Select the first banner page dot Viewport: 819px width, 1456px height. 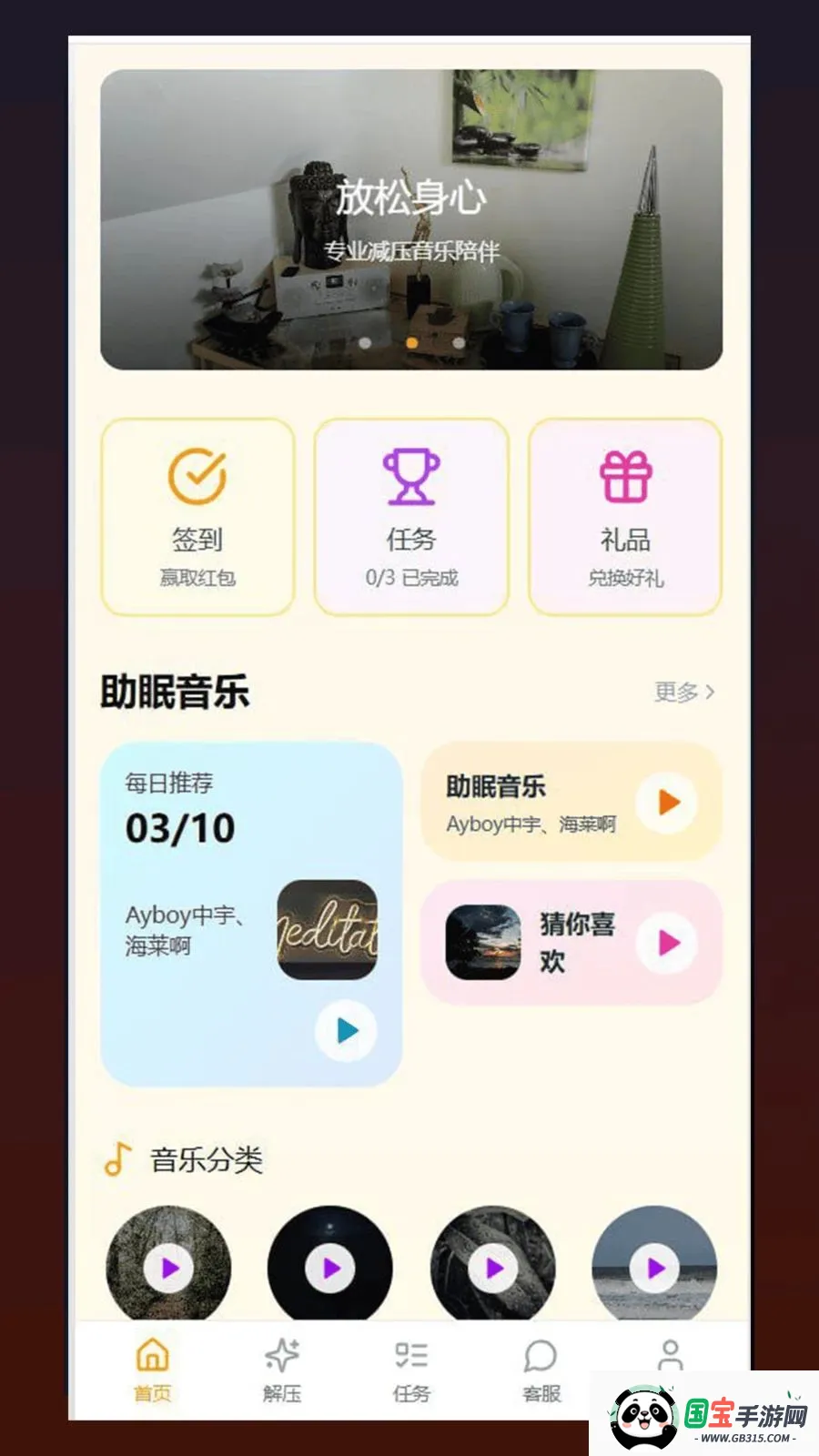pos(365,343)
